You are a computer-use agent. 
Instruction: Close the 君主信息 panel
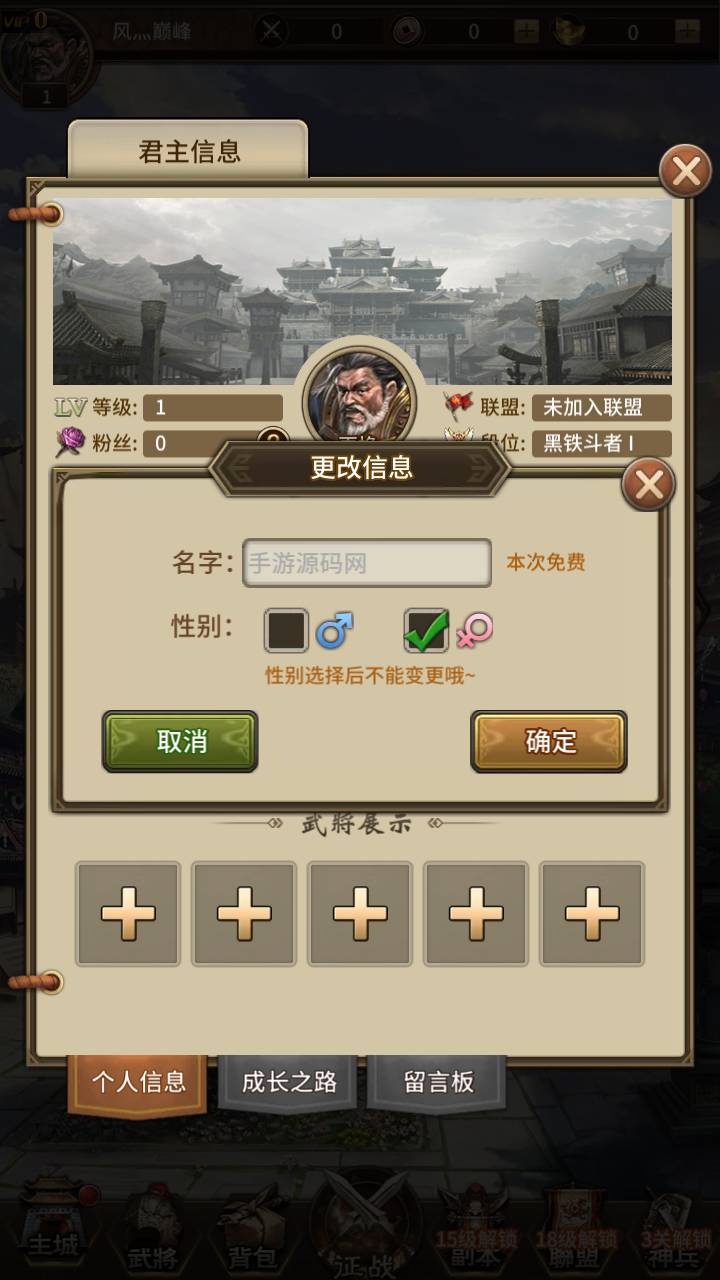(685, 171)
